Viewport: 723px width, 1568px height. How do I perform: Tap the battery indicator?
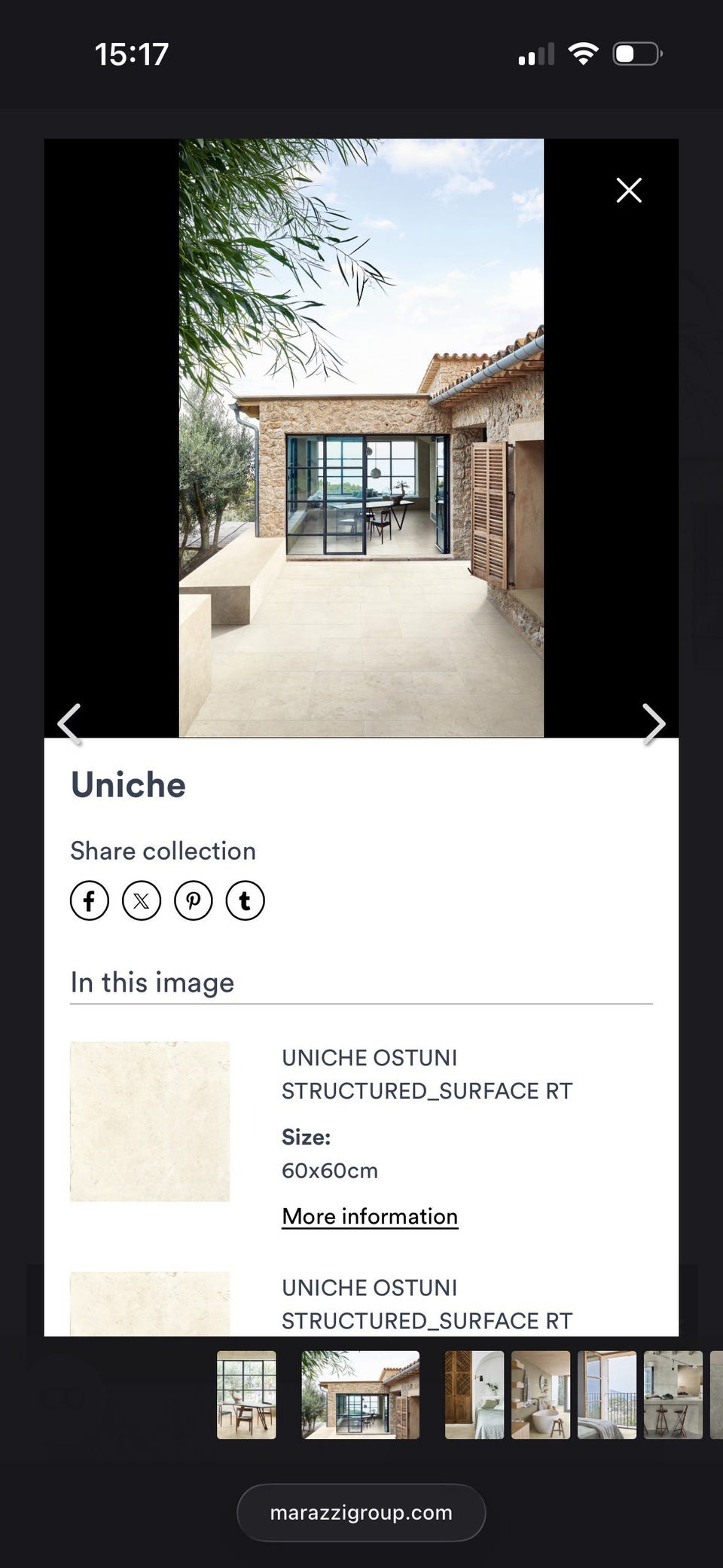point(635,53)
